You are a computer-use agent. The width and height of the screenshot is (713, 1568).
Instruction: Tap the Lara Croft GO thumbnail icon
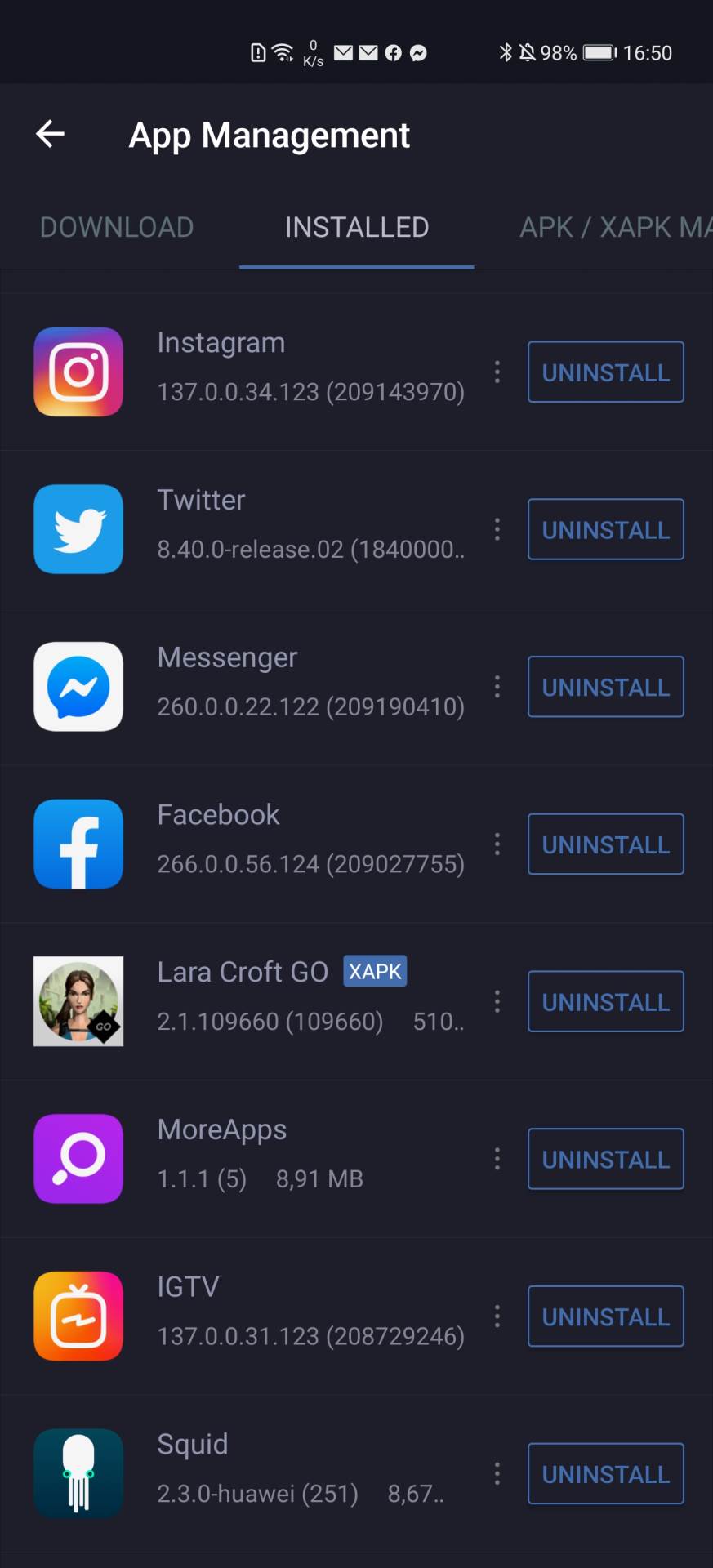(x=78, y=1001)
